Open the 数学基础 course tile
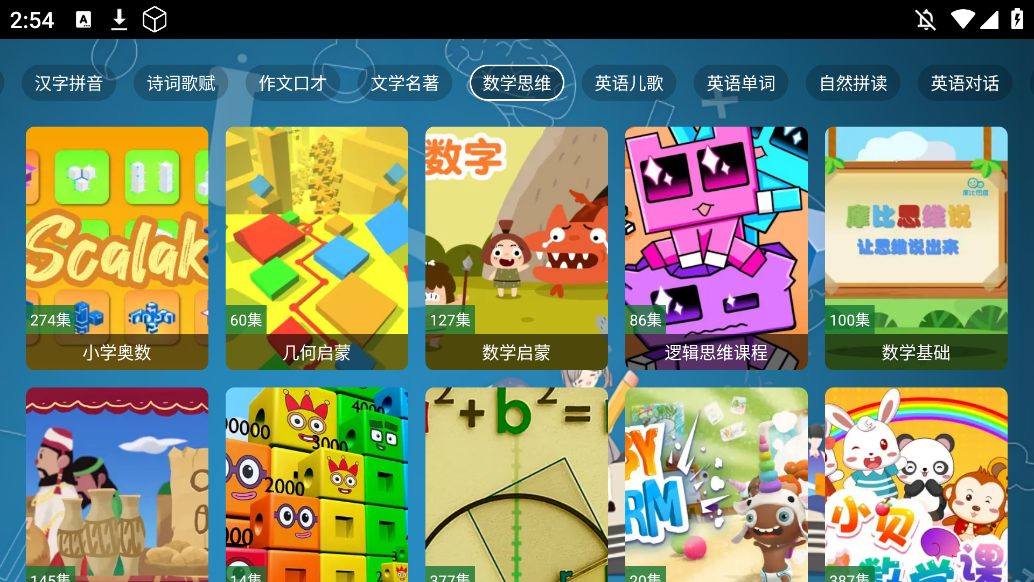The image size is (1034, 582). tap(916, 248)
